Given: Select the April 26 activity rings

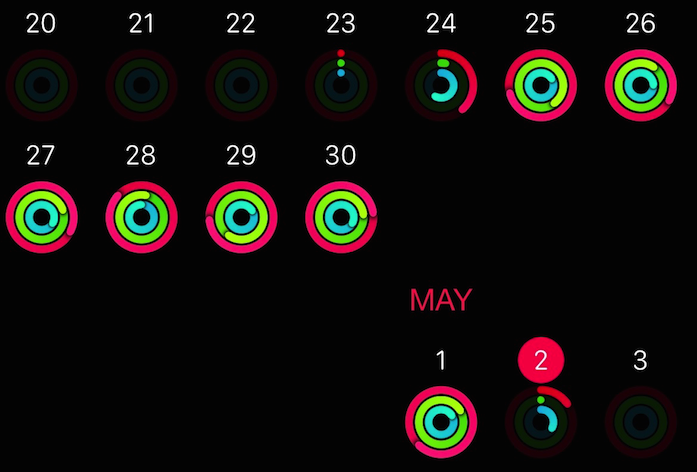Looking at the screenshot, I should [641, 86].
